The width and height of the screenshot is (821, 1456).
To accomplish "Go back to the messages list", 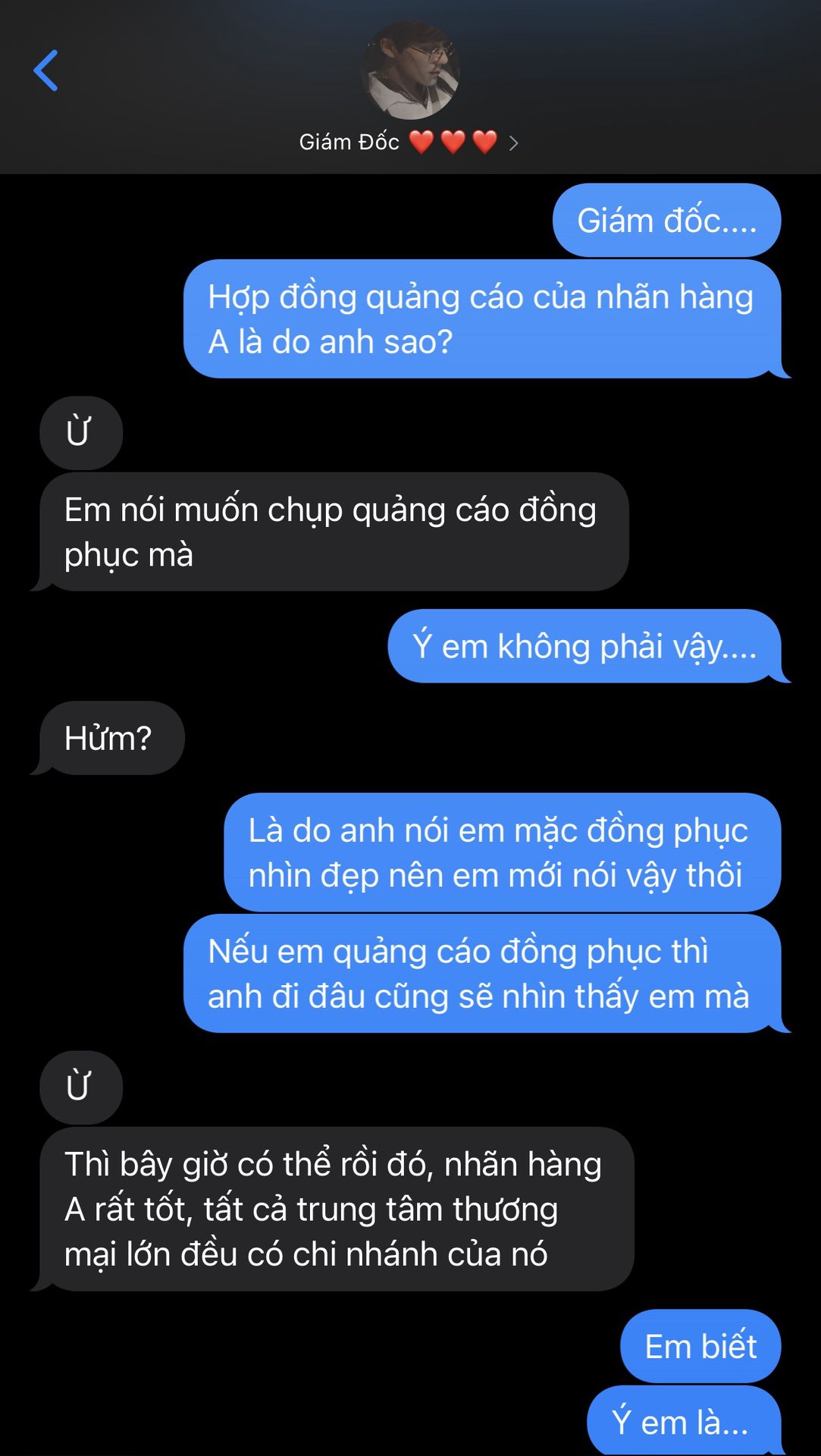I will coord(45,71).
